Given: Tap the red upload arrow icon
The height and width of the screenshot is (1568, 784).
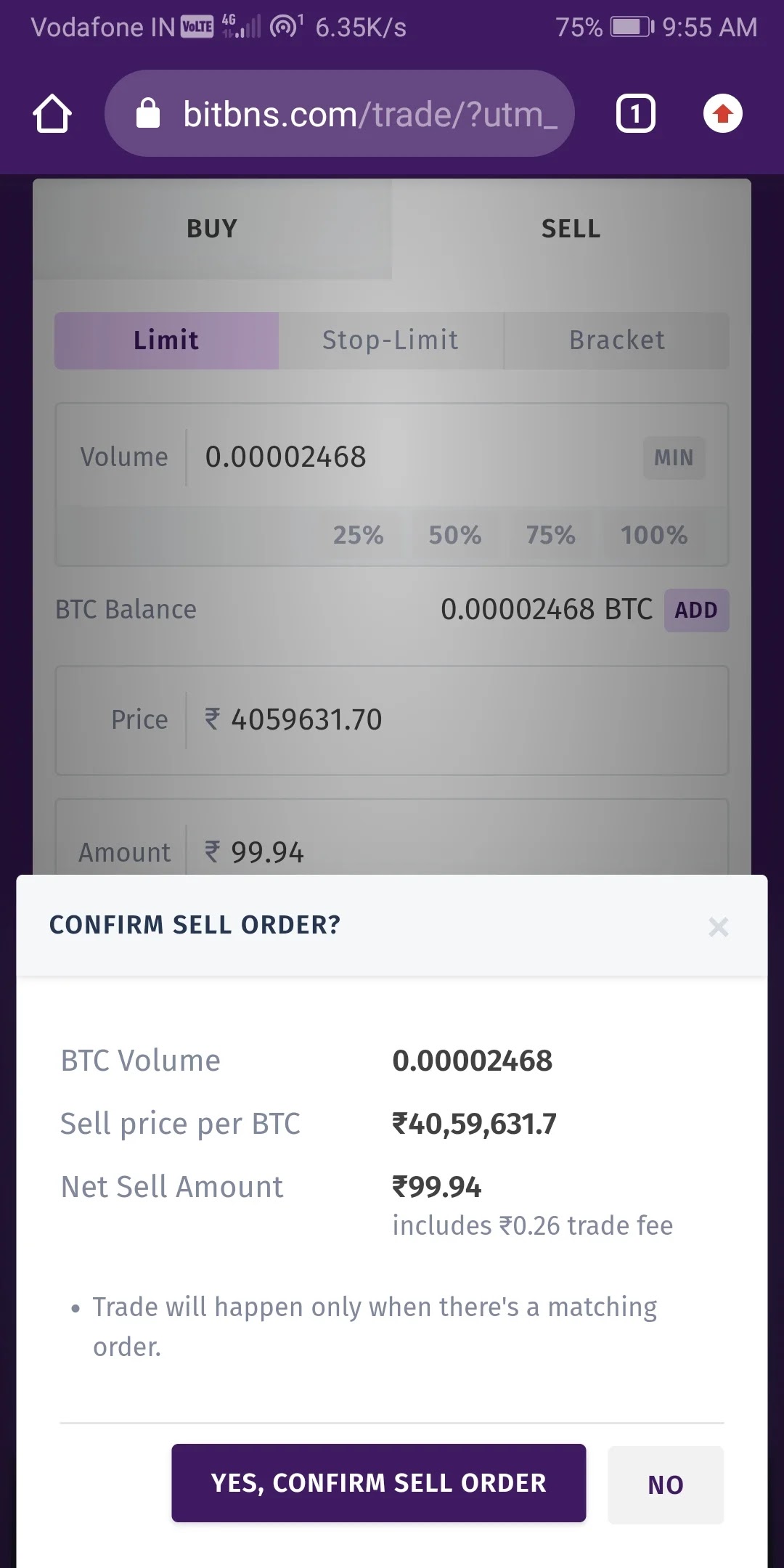Looking at the screenshot, I should point(722,114).
